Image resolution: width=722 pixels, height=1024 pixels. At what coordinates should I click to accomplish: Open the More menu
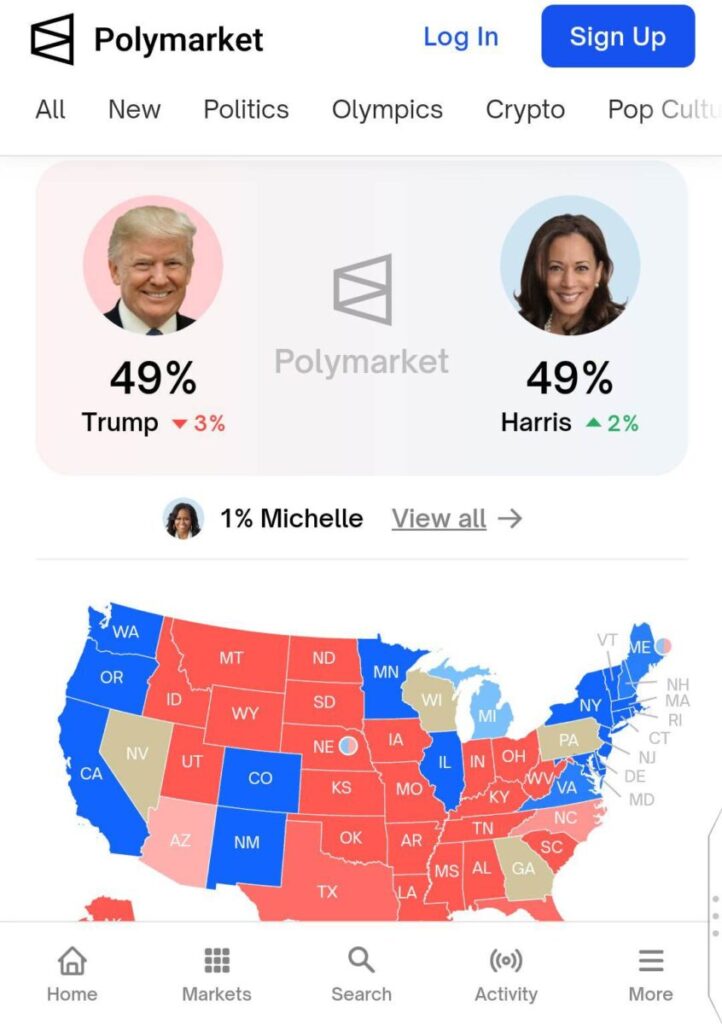pyautogui.click(x=650, y=975)
